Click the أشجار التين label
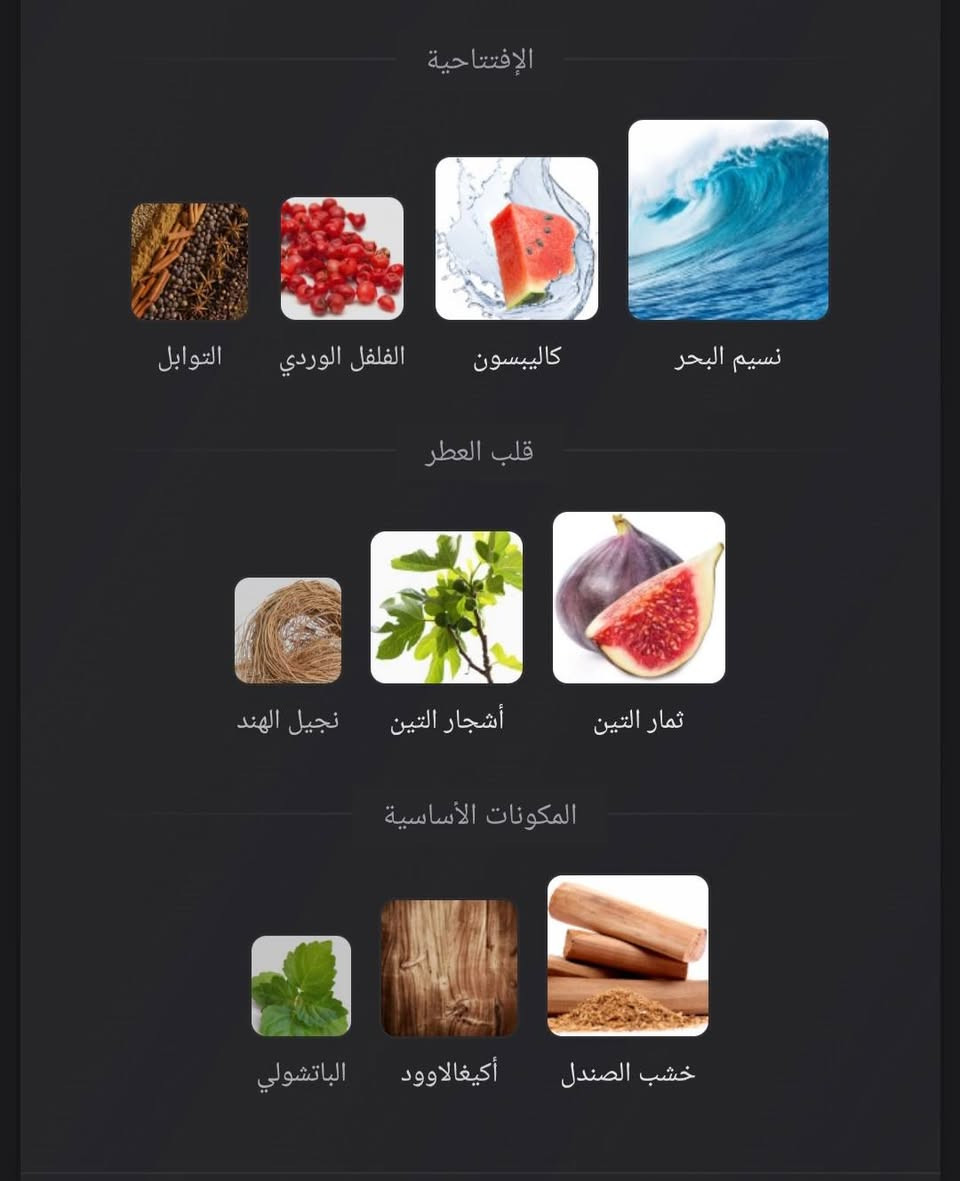 [447, 718]
